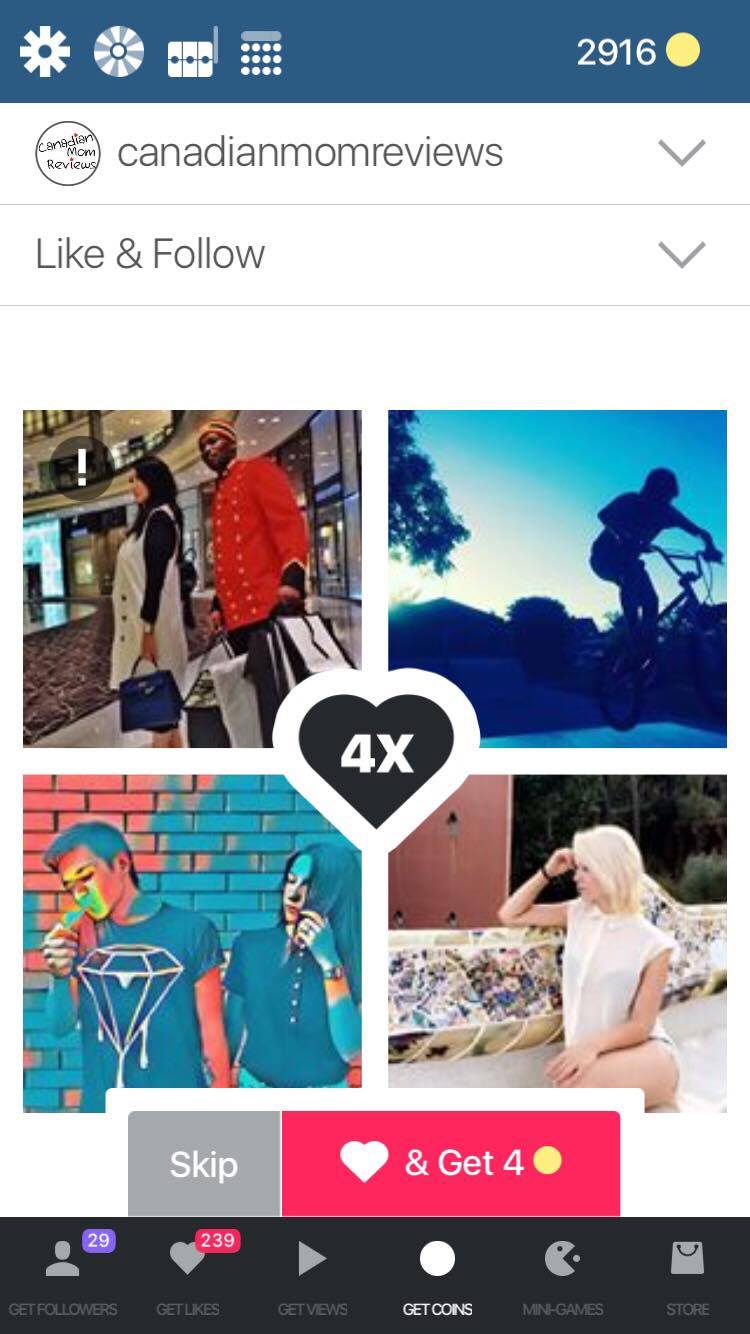
Task: Like and get 4 coins
Action: coord(451,1163)
